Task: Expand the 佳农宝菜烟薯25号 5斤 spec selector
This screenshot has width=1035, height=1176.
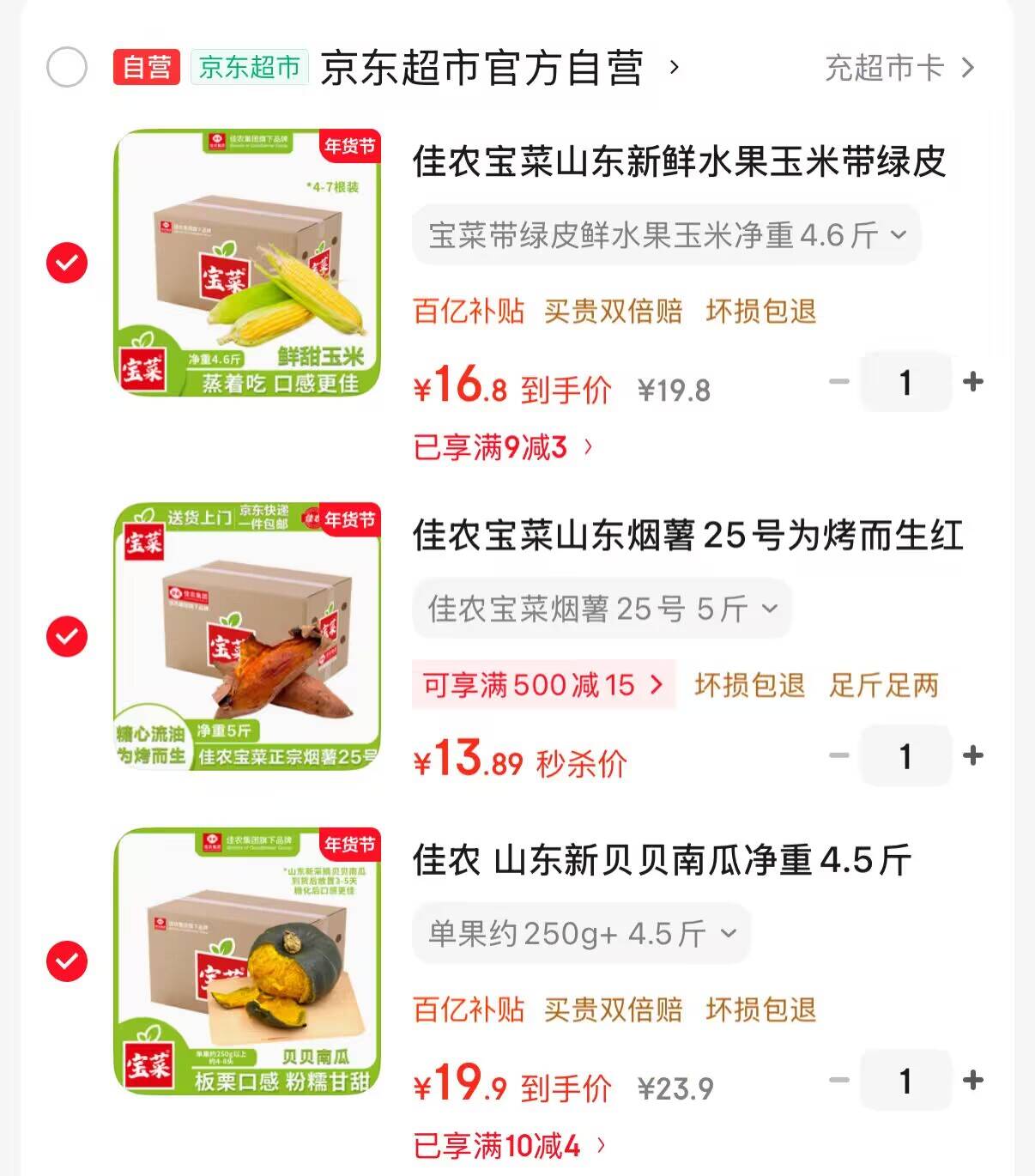Action: click(602, 609)
